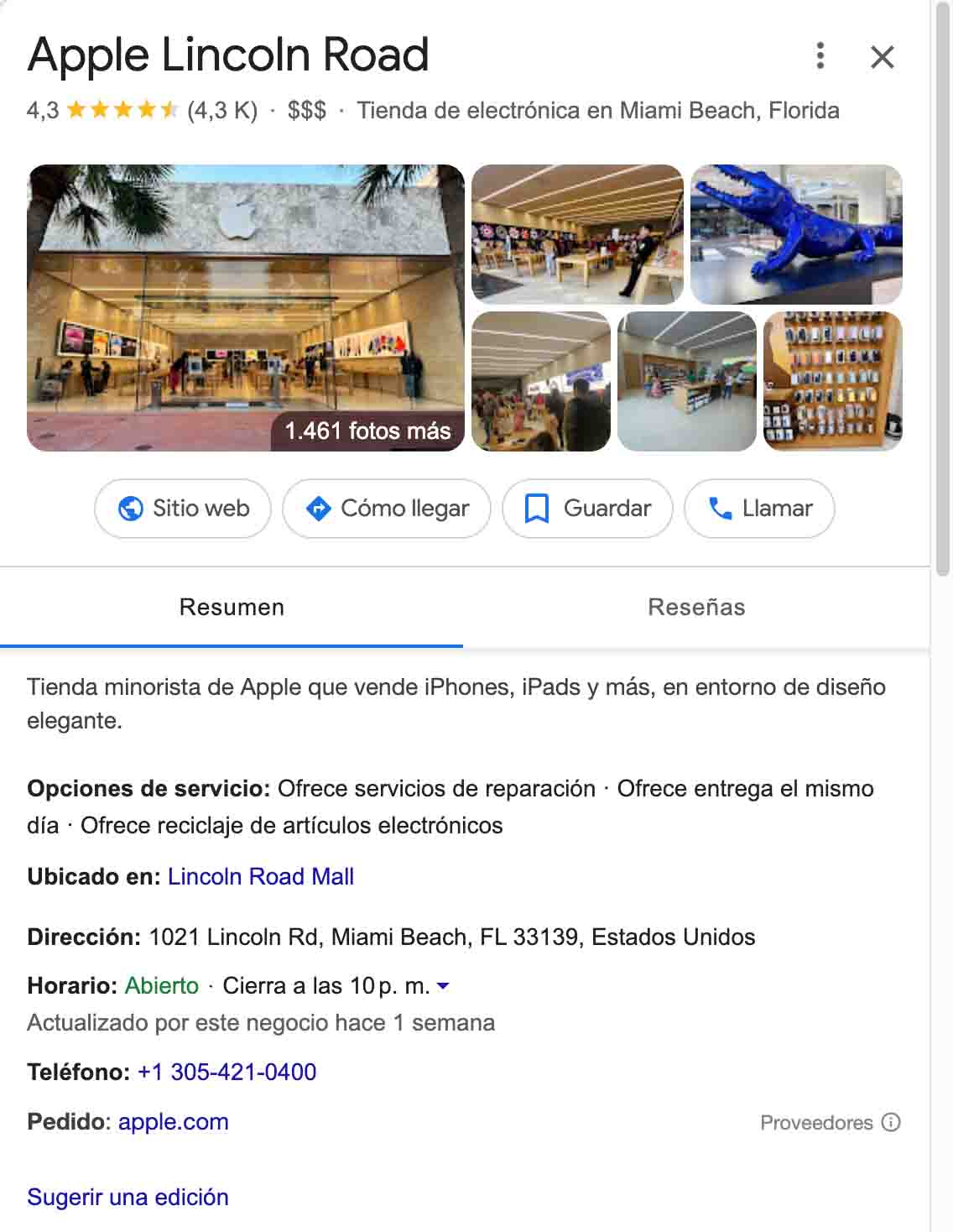Open the phone case wall photo
Image resolution: width=953 pixels, height=1232 pixels.
pyautogui.click(x=831, y=381)
